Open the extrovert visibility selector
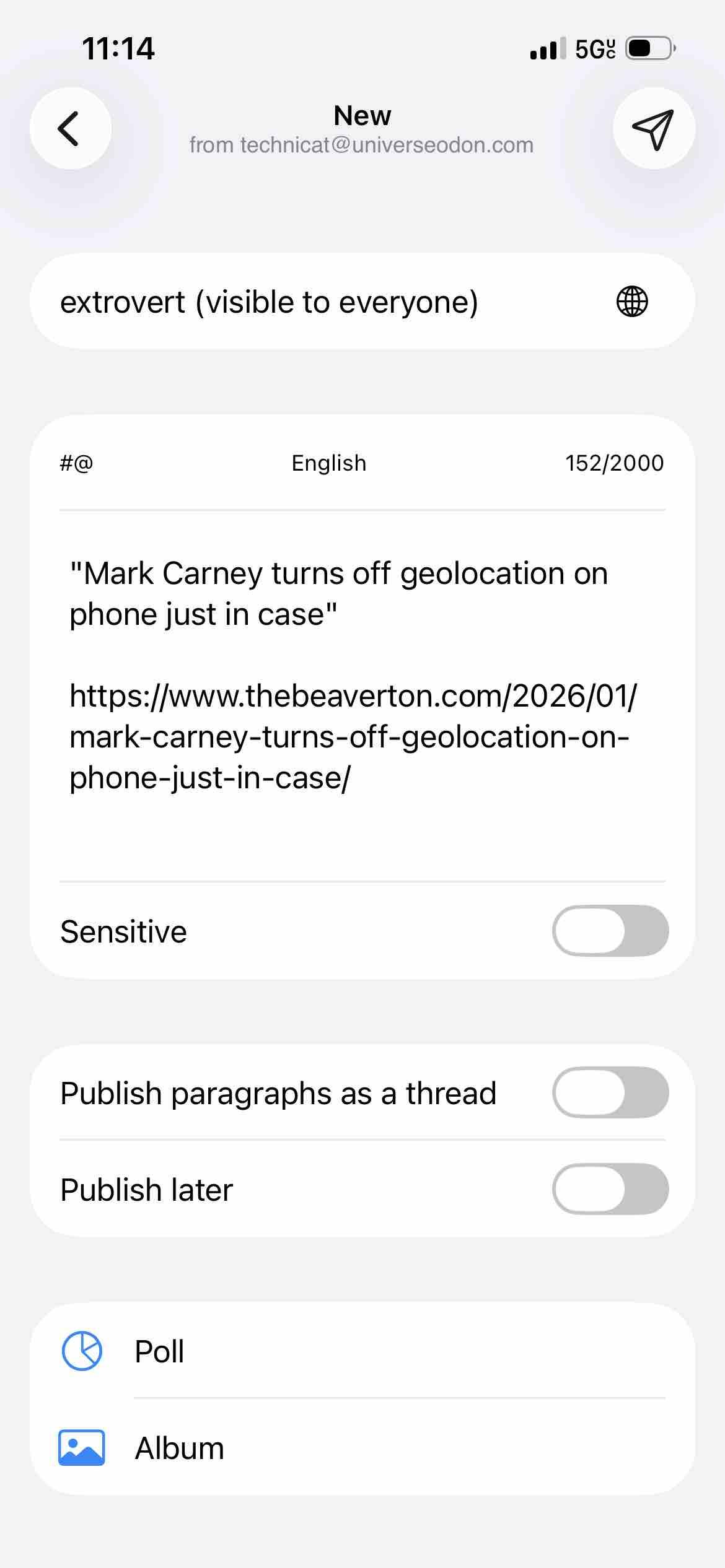725x1568 pixels. [362, 302]
